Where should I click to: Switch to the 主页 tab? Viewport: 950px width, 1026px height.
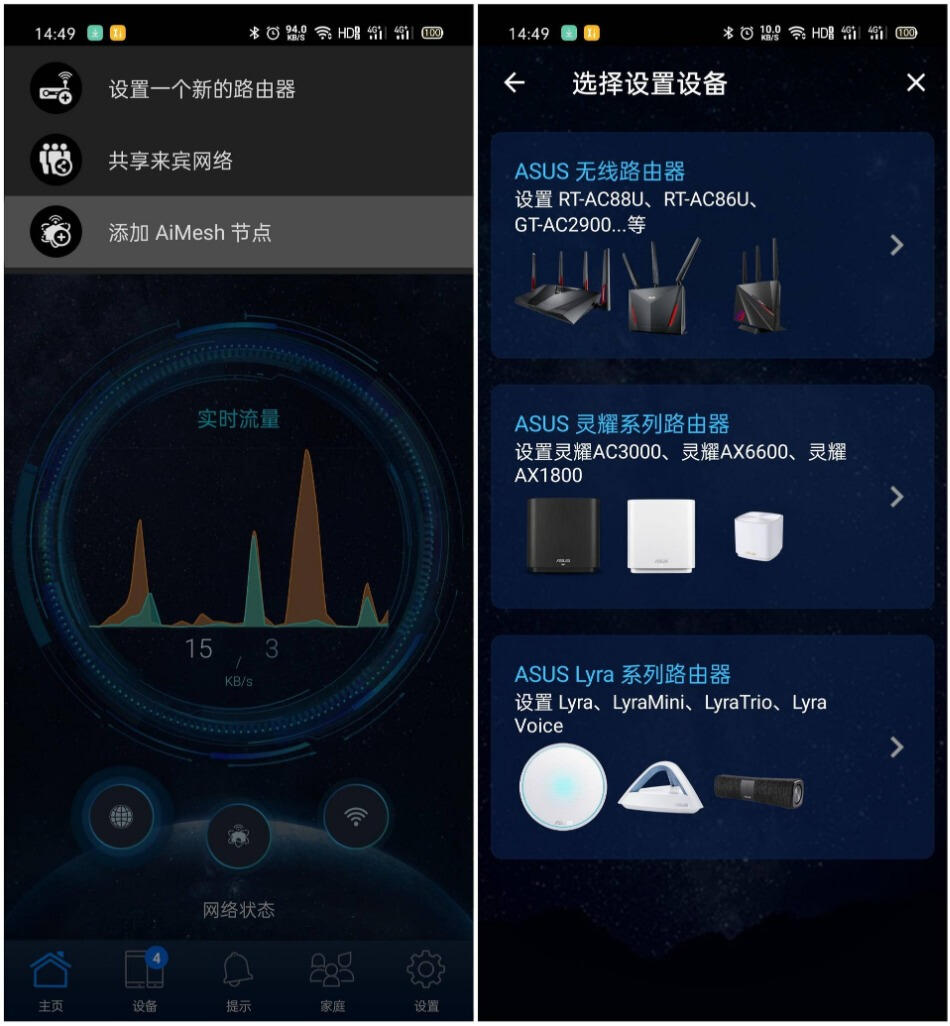(x=51, y=981)
